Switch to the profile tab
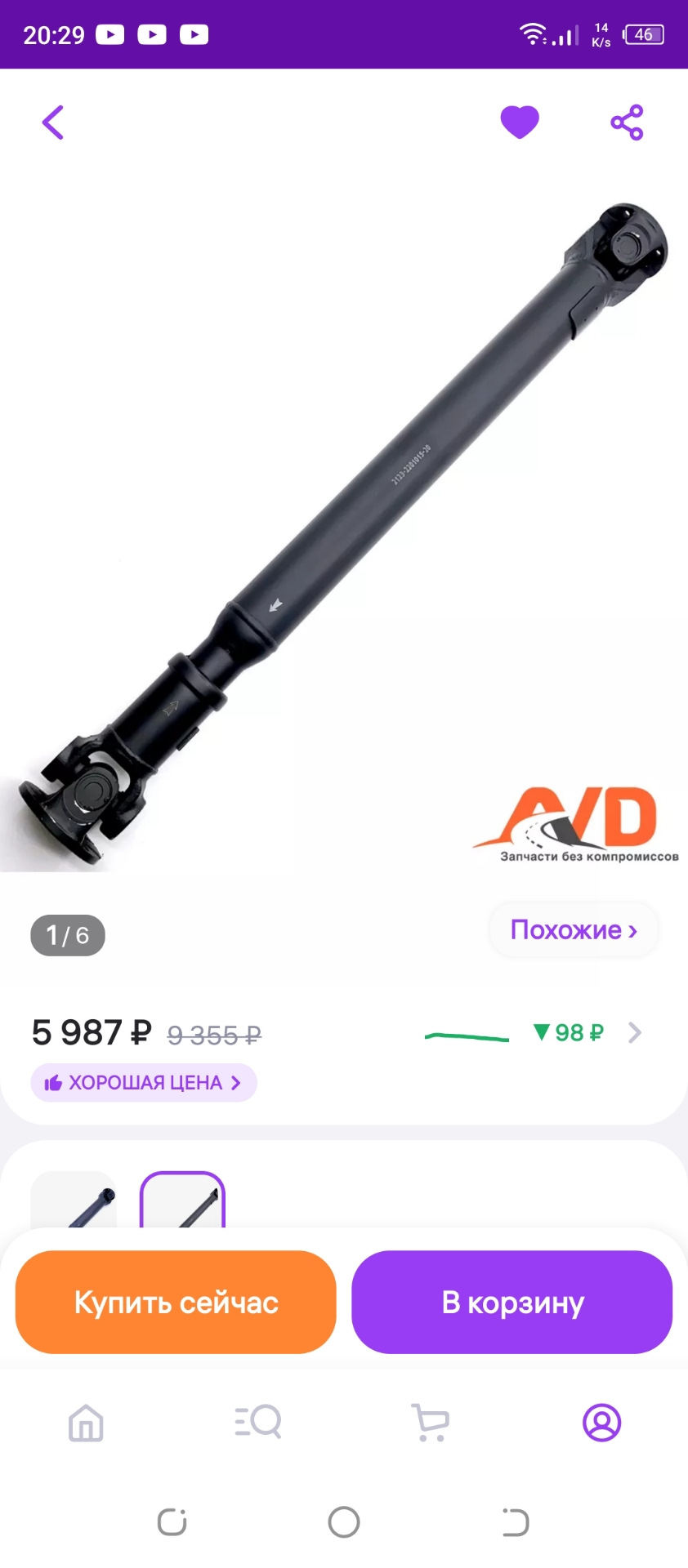The width and height of the screenshot is (688, 1568). point(602,1423)
